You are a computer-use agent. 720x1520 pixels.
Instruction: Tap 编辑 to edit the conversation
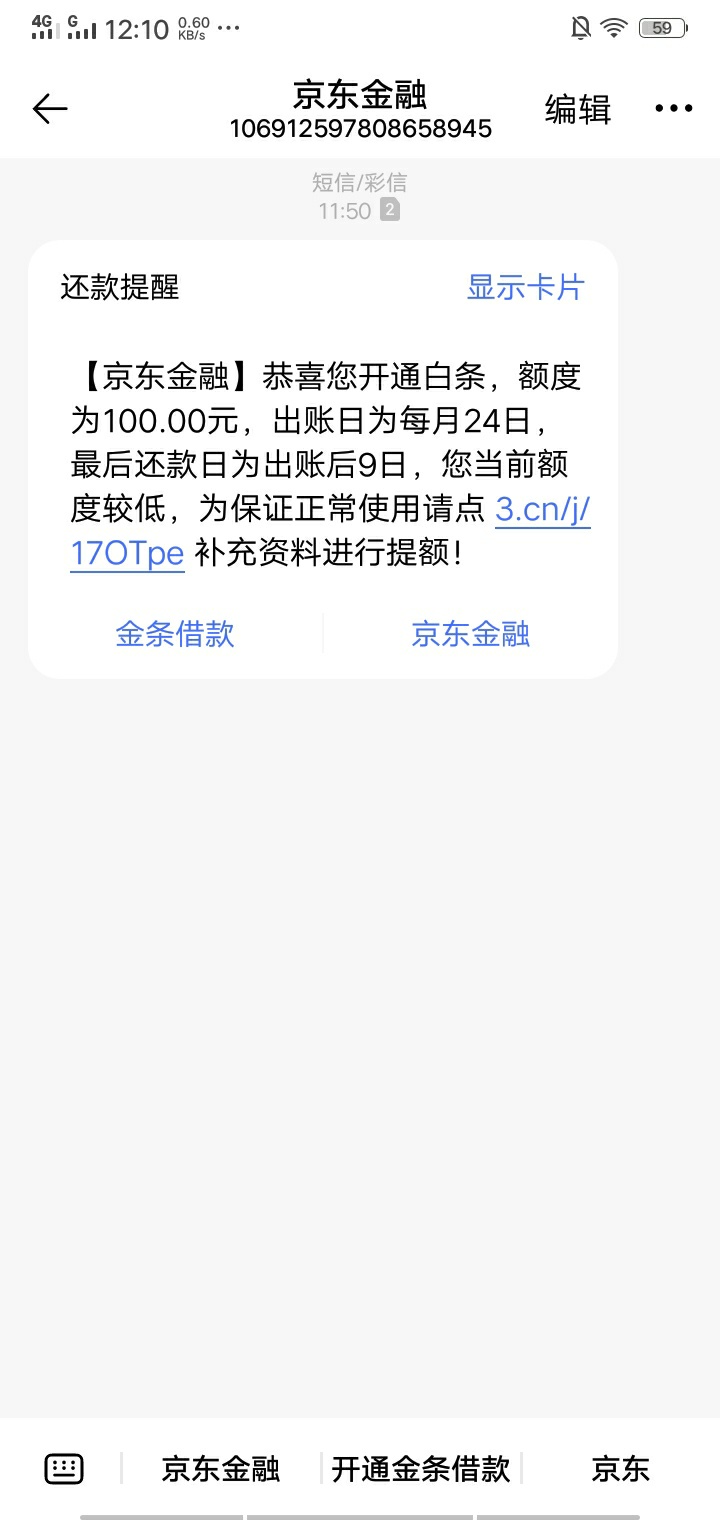(x=577, y=108)
